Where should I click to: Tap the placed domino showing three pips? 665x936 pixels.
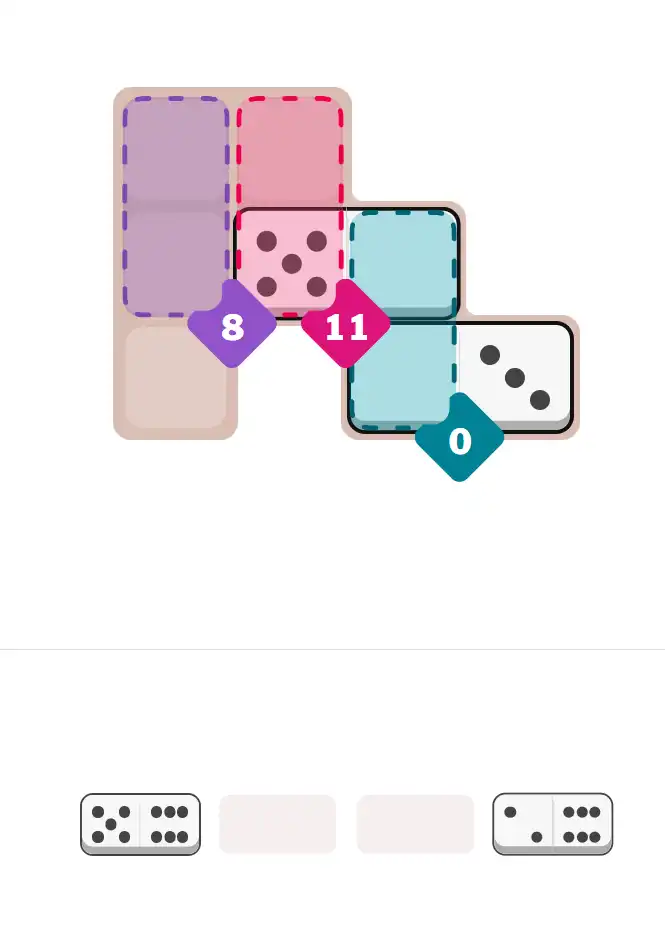(x=514, y=377)
